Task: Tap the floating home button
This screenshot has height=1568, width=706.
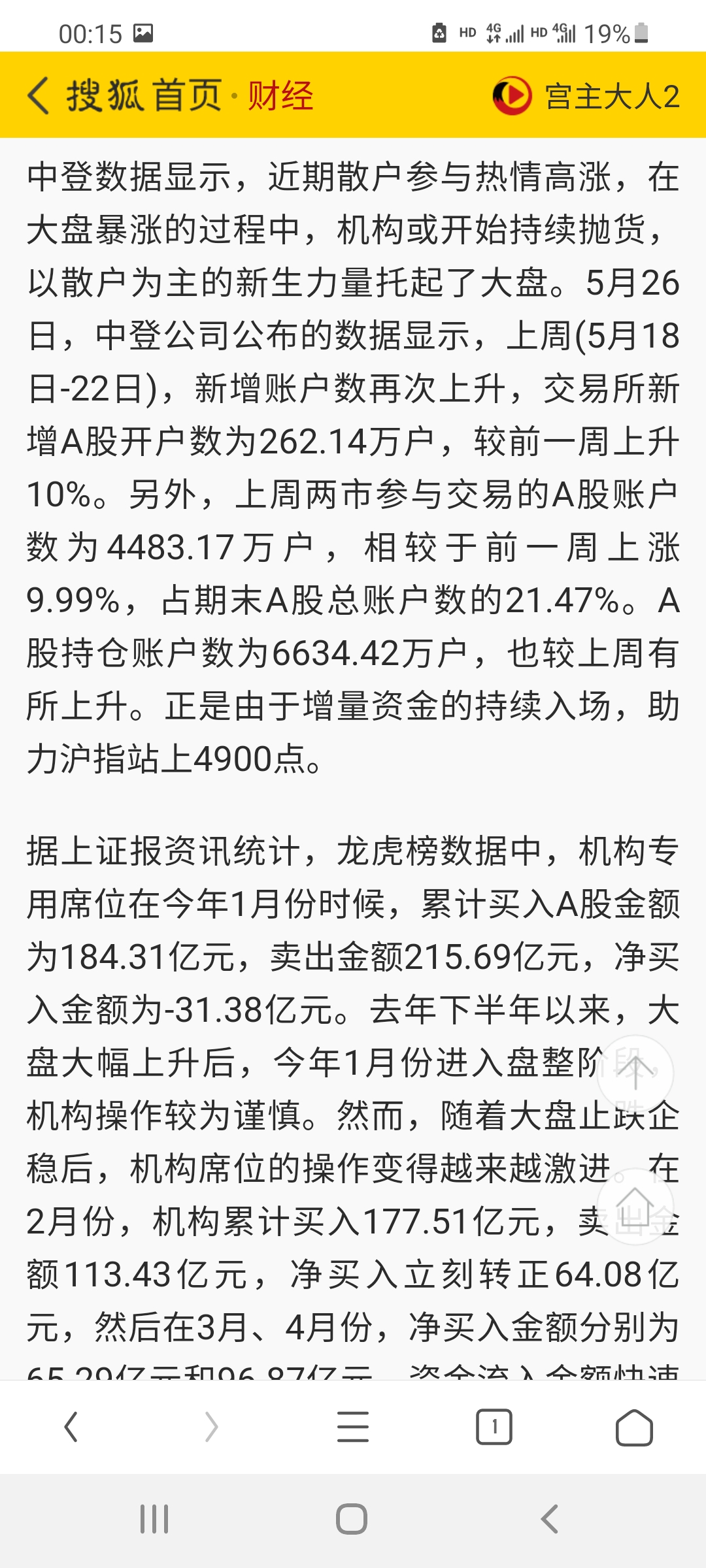Action: click(x=635, y=1206)
